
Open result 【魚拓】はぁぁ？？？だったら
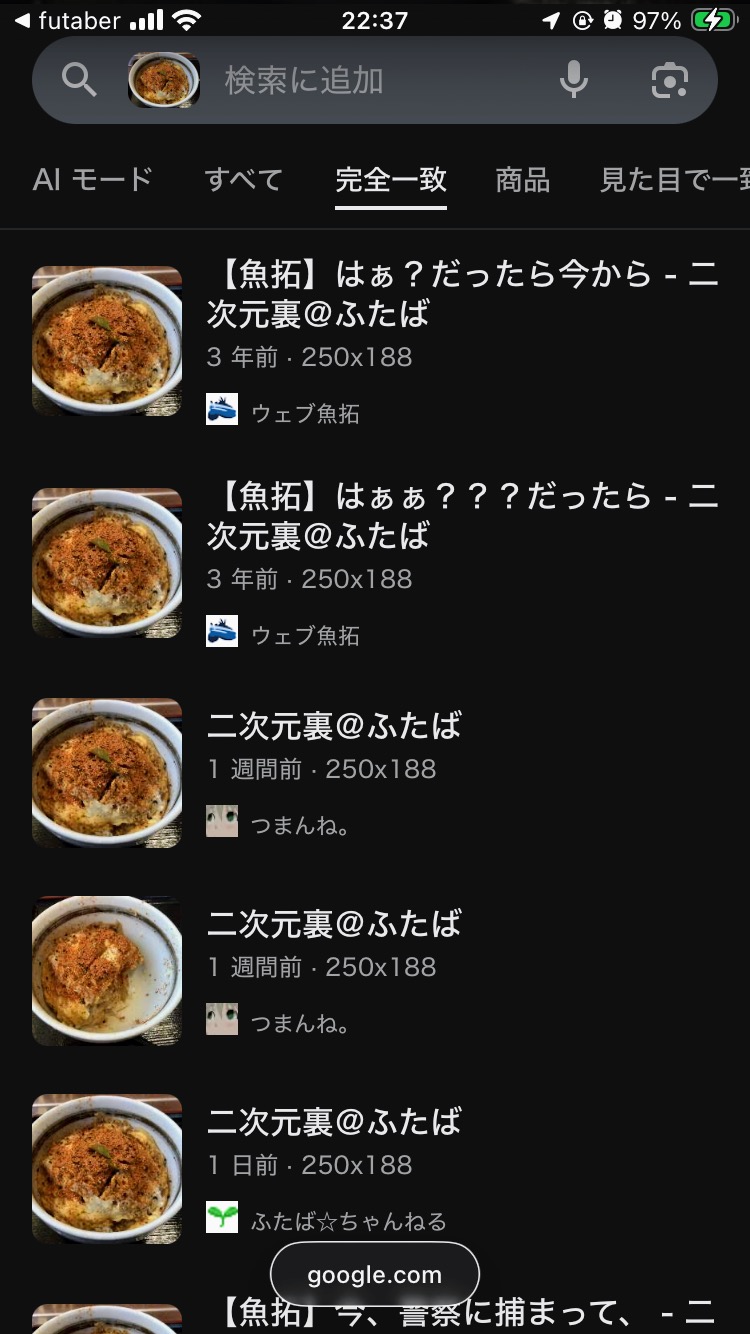click(x=462, y=515)
